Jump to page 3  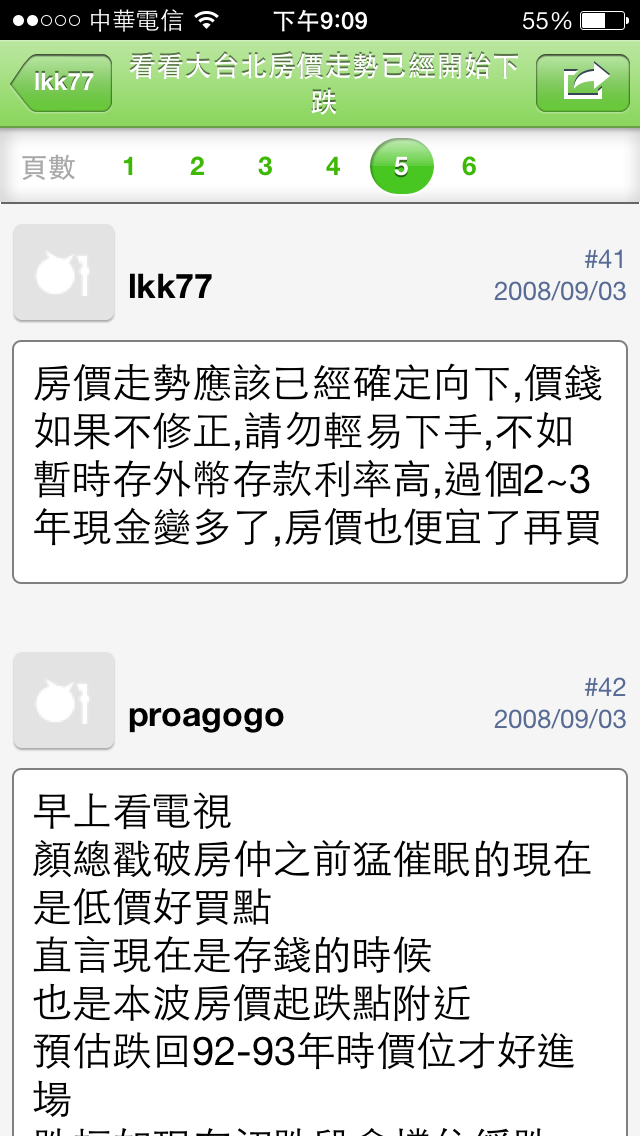(x=265, y=167)
